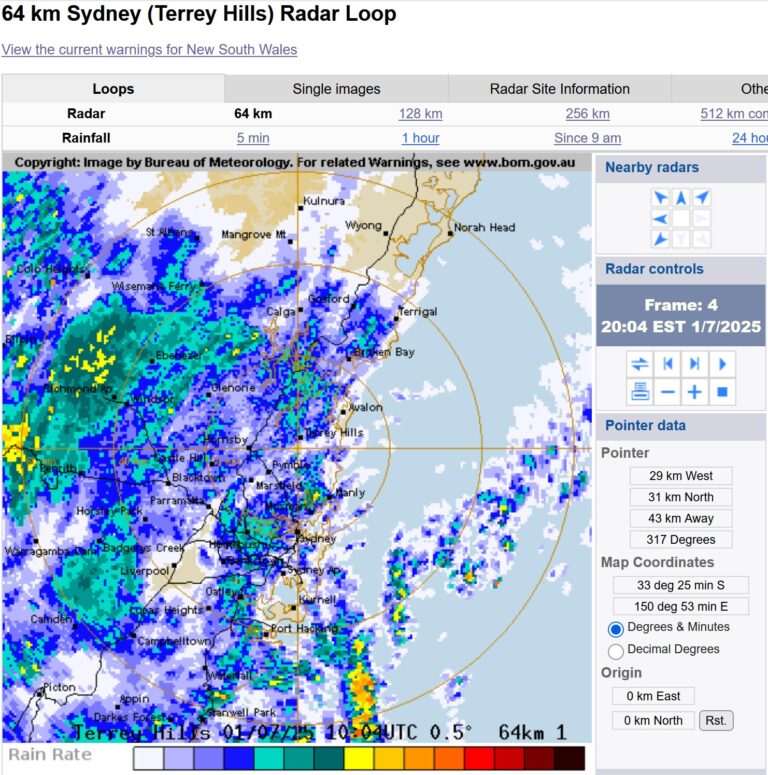Go to the nearby radar to the north-east

click(x=702, y=198)
